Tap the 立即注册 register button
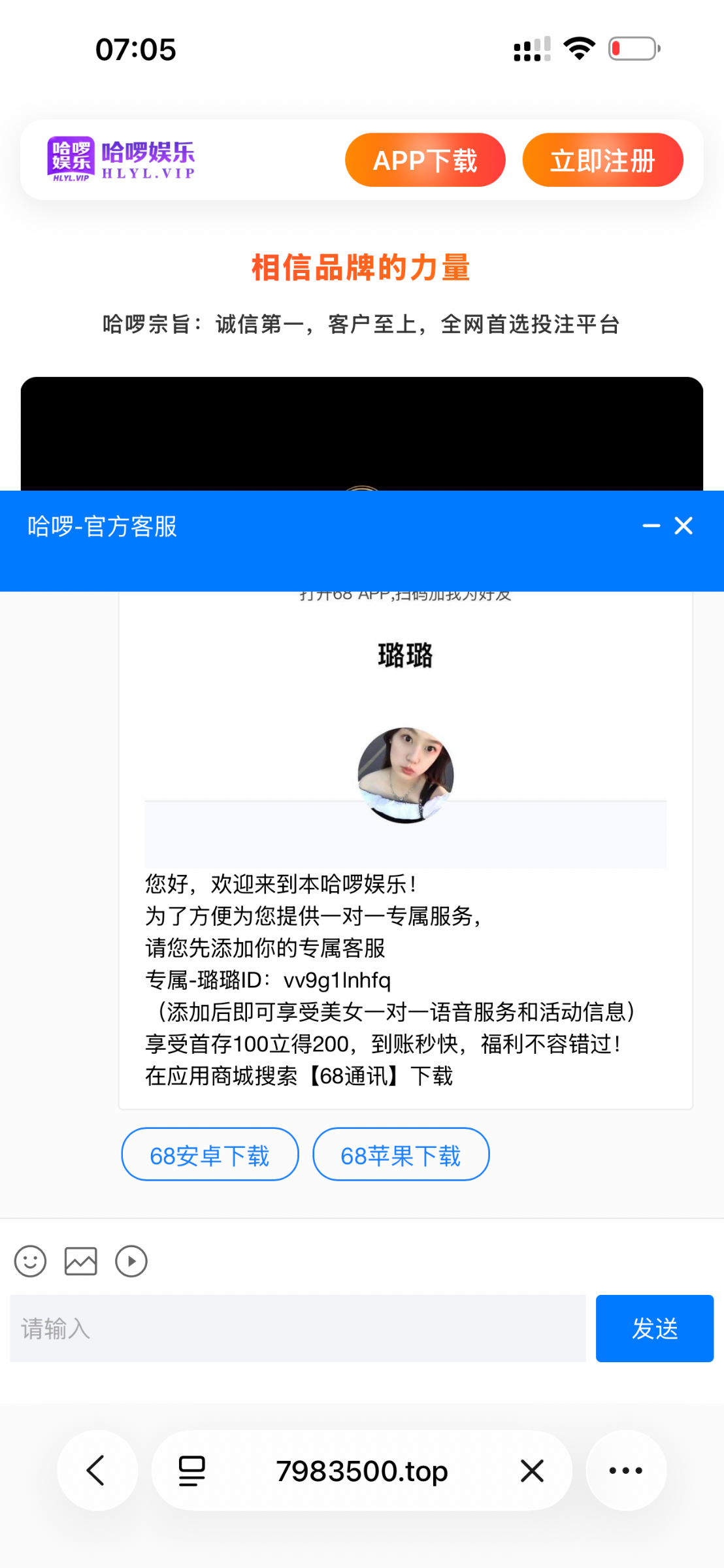Viewport: 724px width, 1568px height. pos(602,160)
